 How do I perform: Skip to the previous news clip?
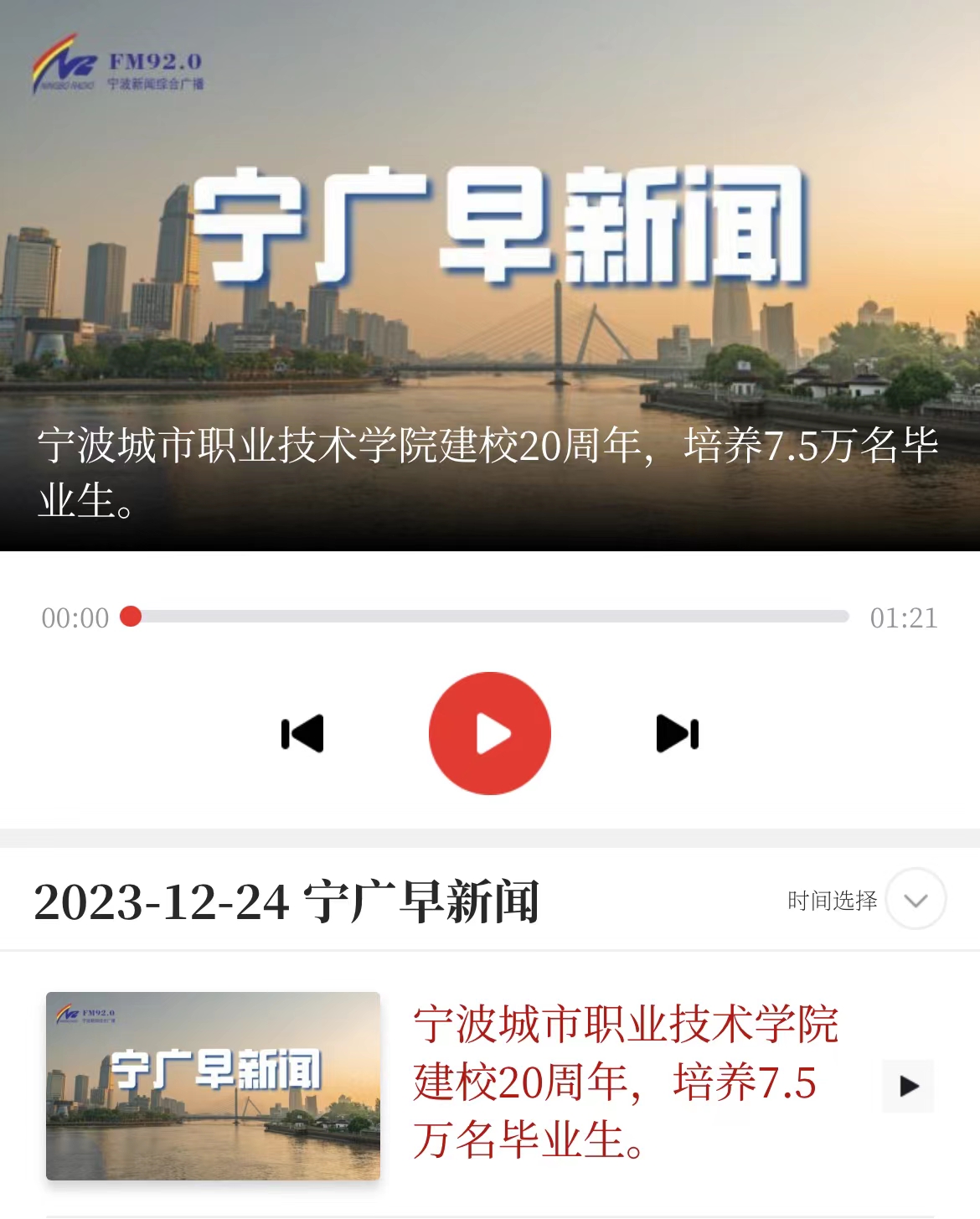[x=302, y=734]
